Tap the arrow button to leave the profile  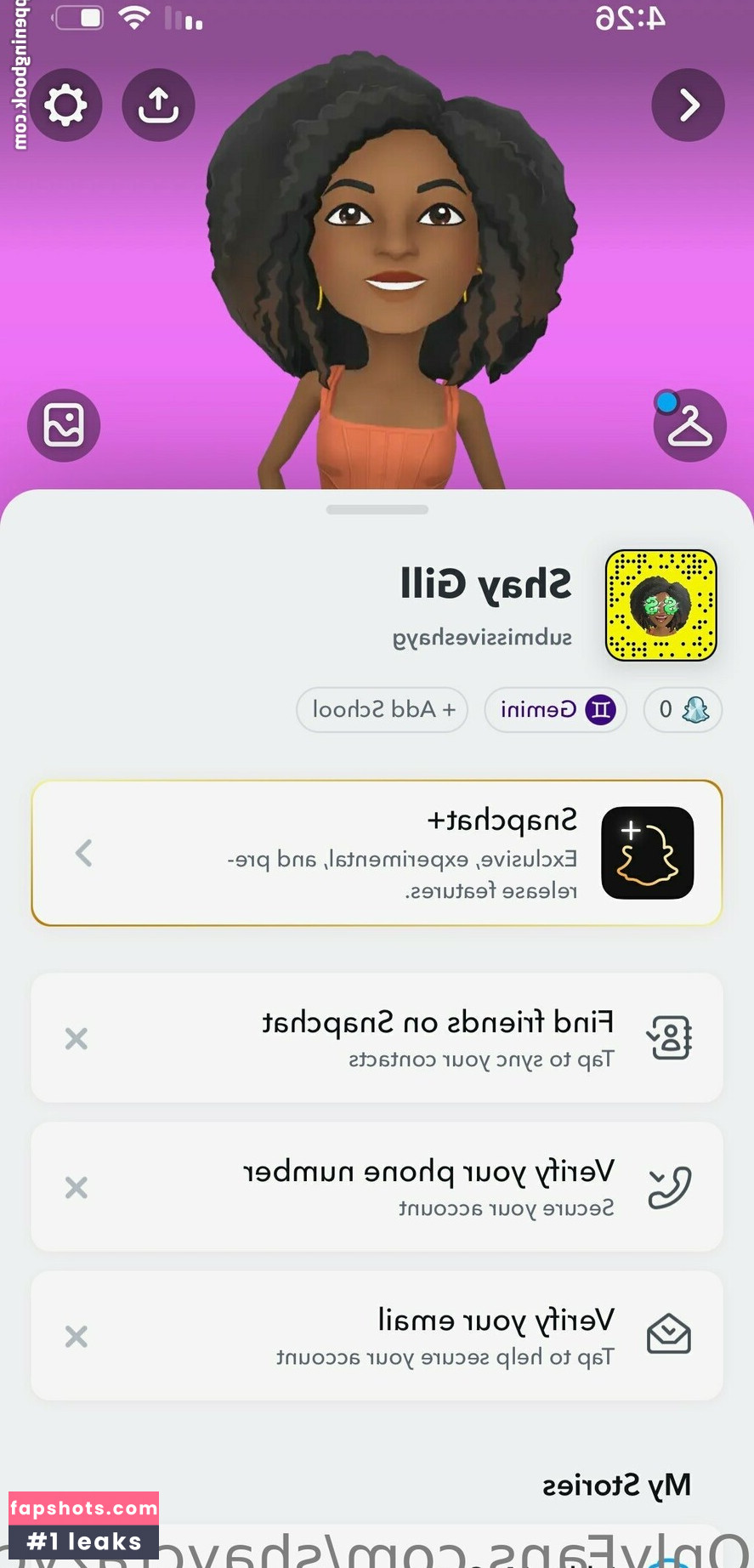[688, 105]
